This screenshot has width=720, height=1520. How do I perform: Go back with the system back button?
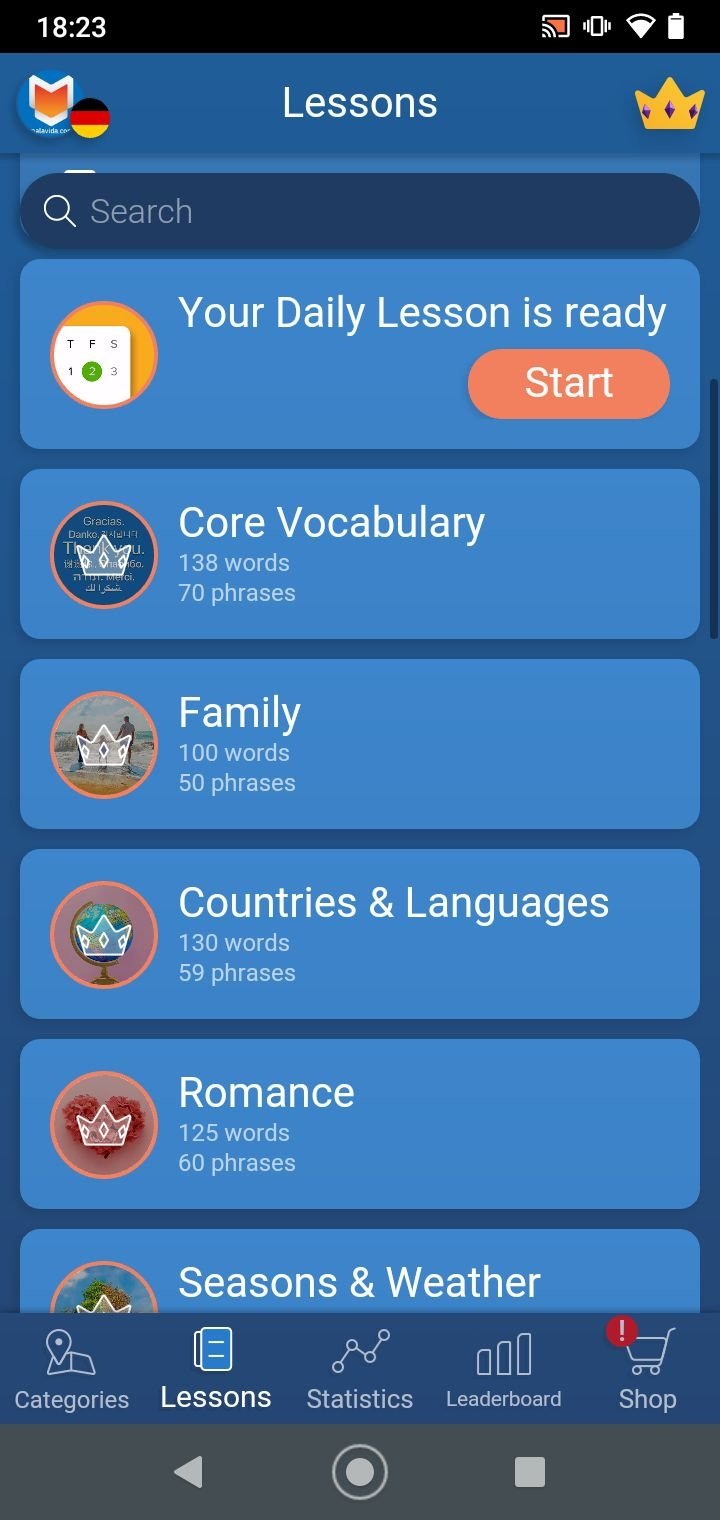188,1471
